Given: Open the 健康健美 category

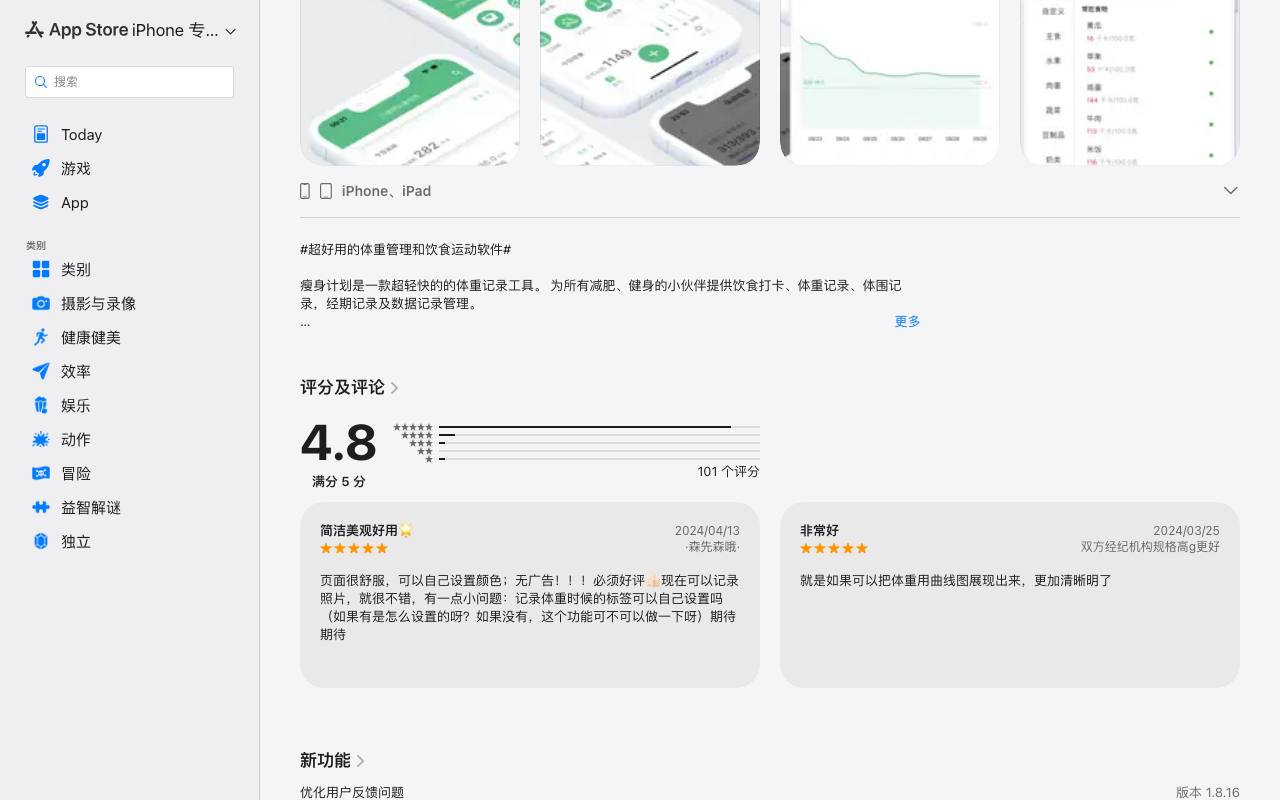Looking at the screenshot, I should tap(129, 337).
